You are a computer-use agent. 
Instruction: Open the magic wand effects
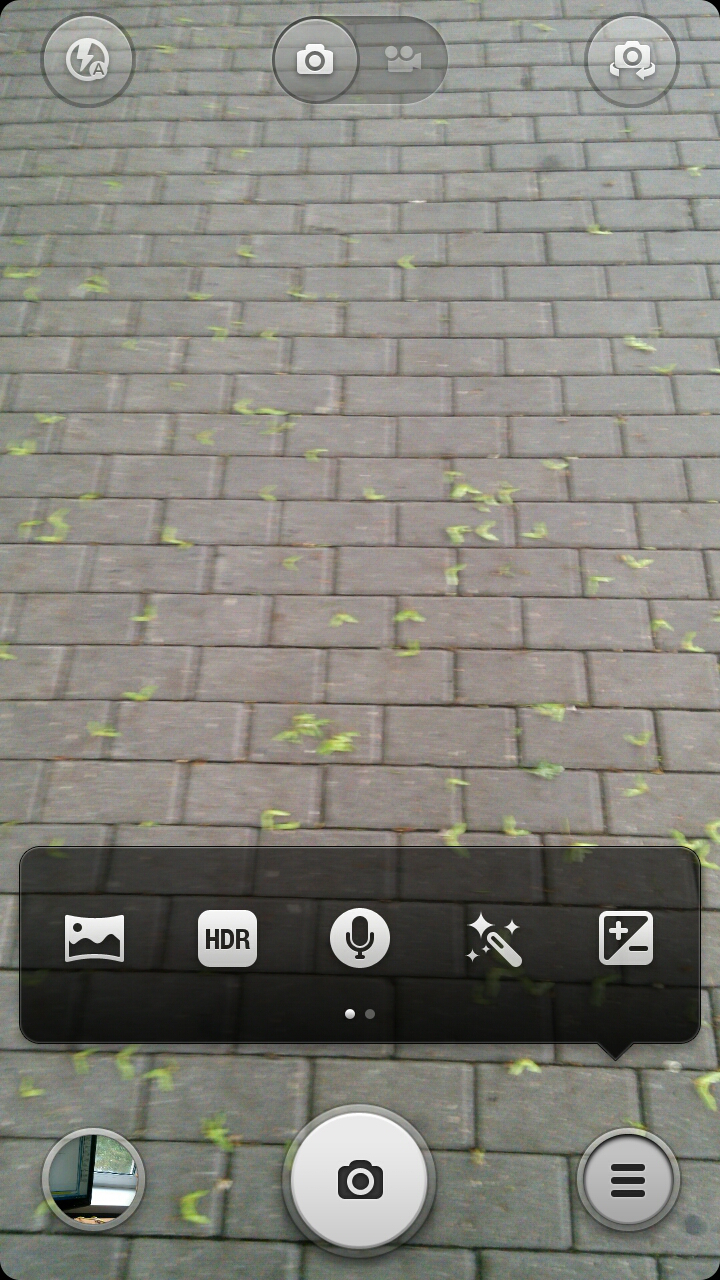pyautogui.click(x=493, y=939)
